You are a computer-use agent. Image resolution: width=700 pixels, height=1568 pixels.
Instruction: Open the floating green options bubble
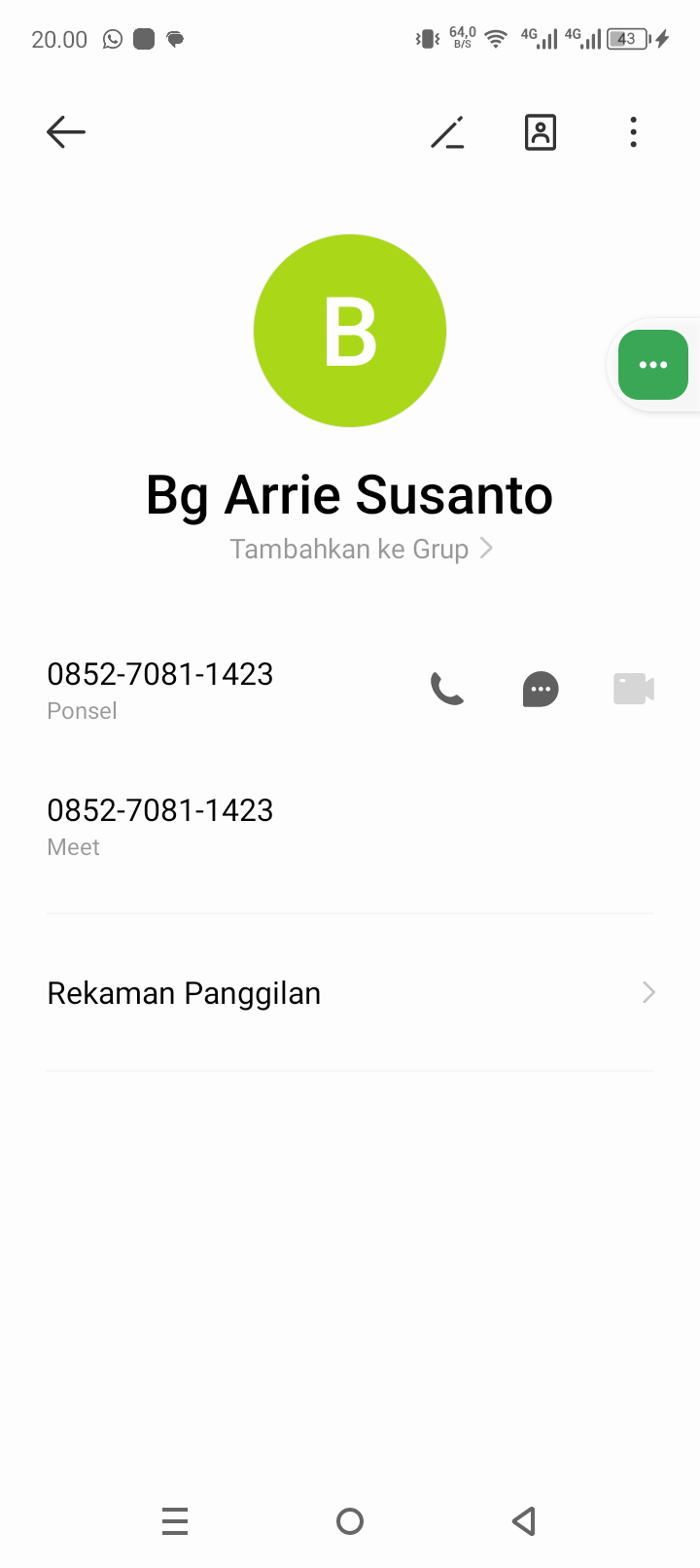(652, 365)
